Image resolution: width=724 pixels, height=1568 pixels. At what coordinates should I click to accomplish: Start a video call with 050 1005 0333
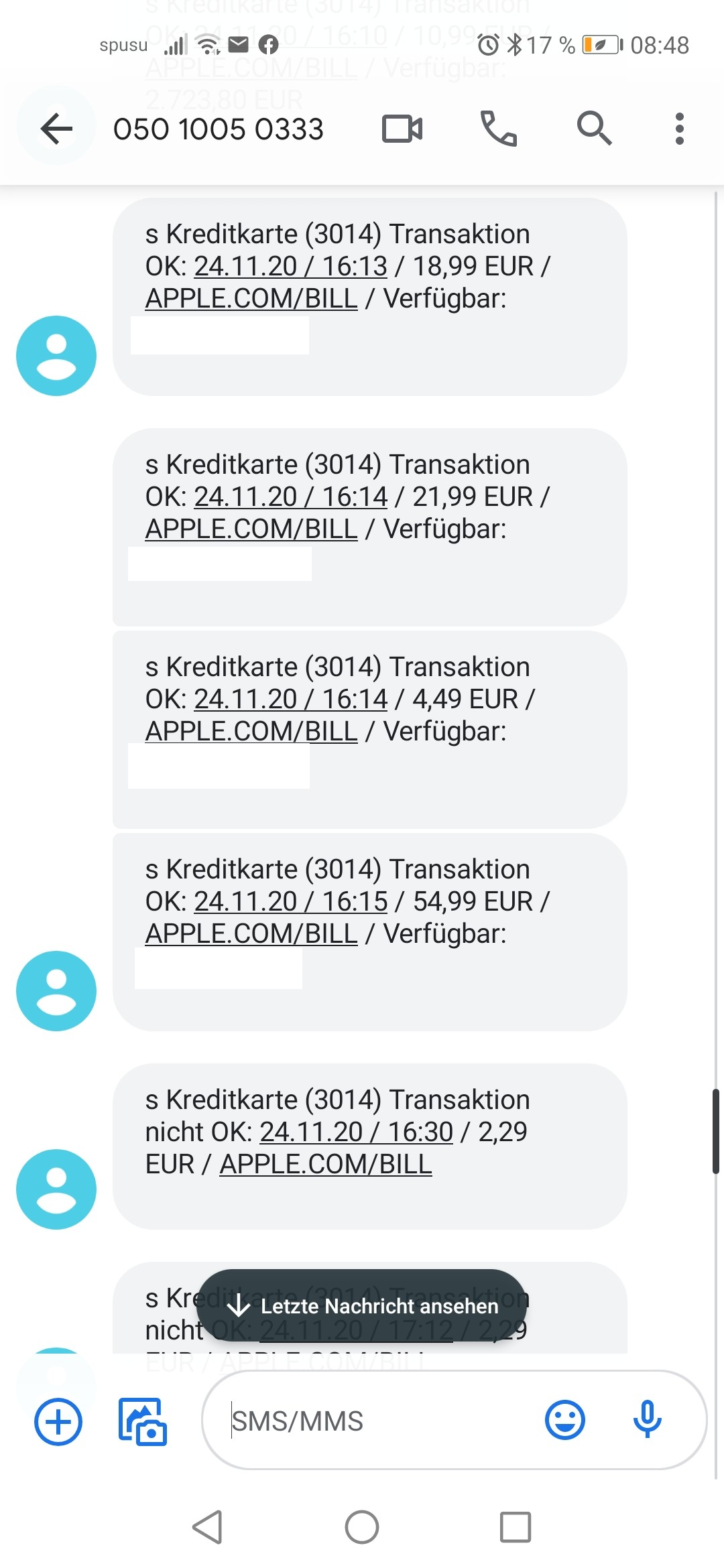click(x=402, y=129)
